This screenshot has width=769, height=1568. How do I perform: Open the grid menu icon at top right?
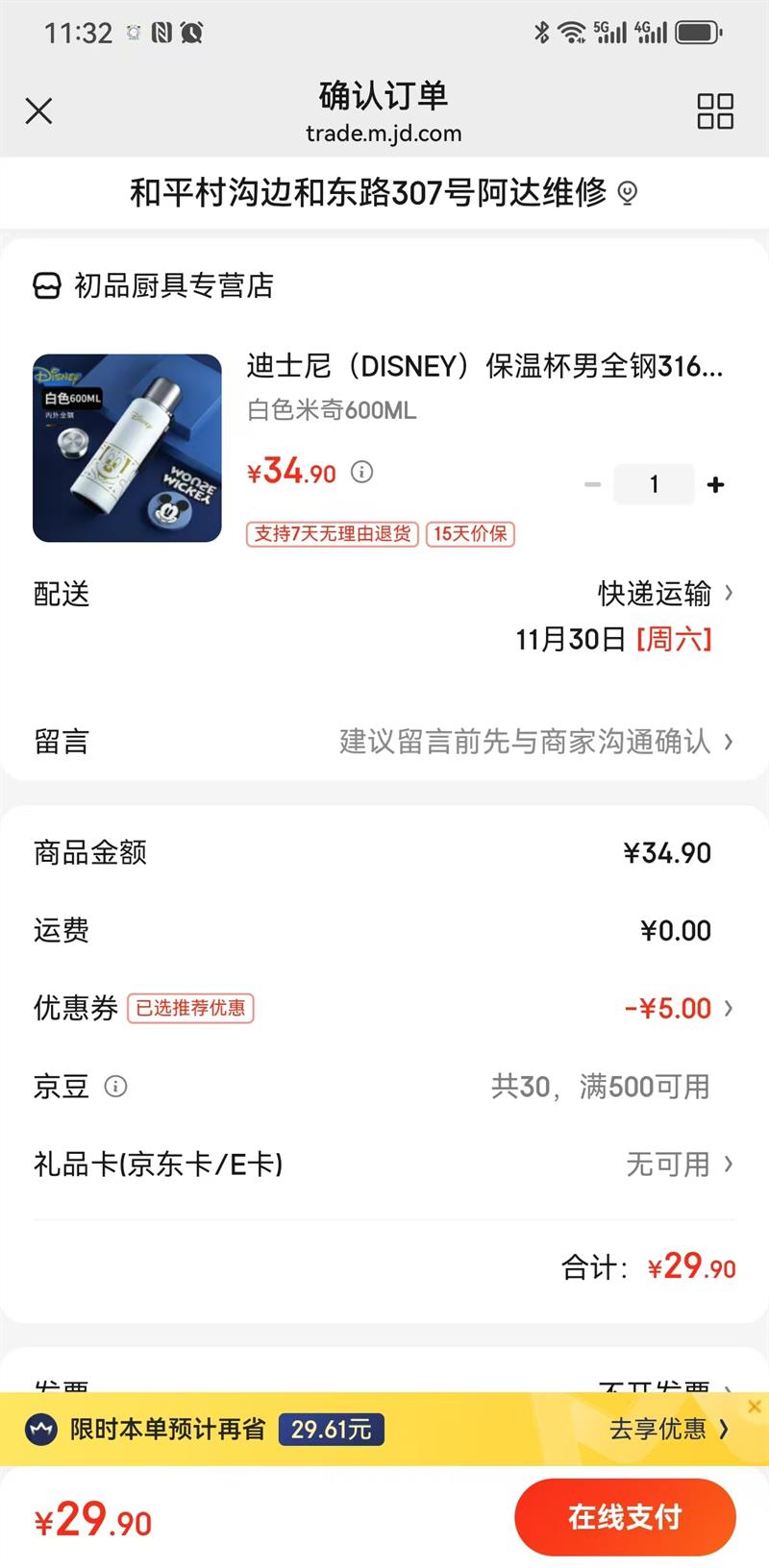point(713,111)
